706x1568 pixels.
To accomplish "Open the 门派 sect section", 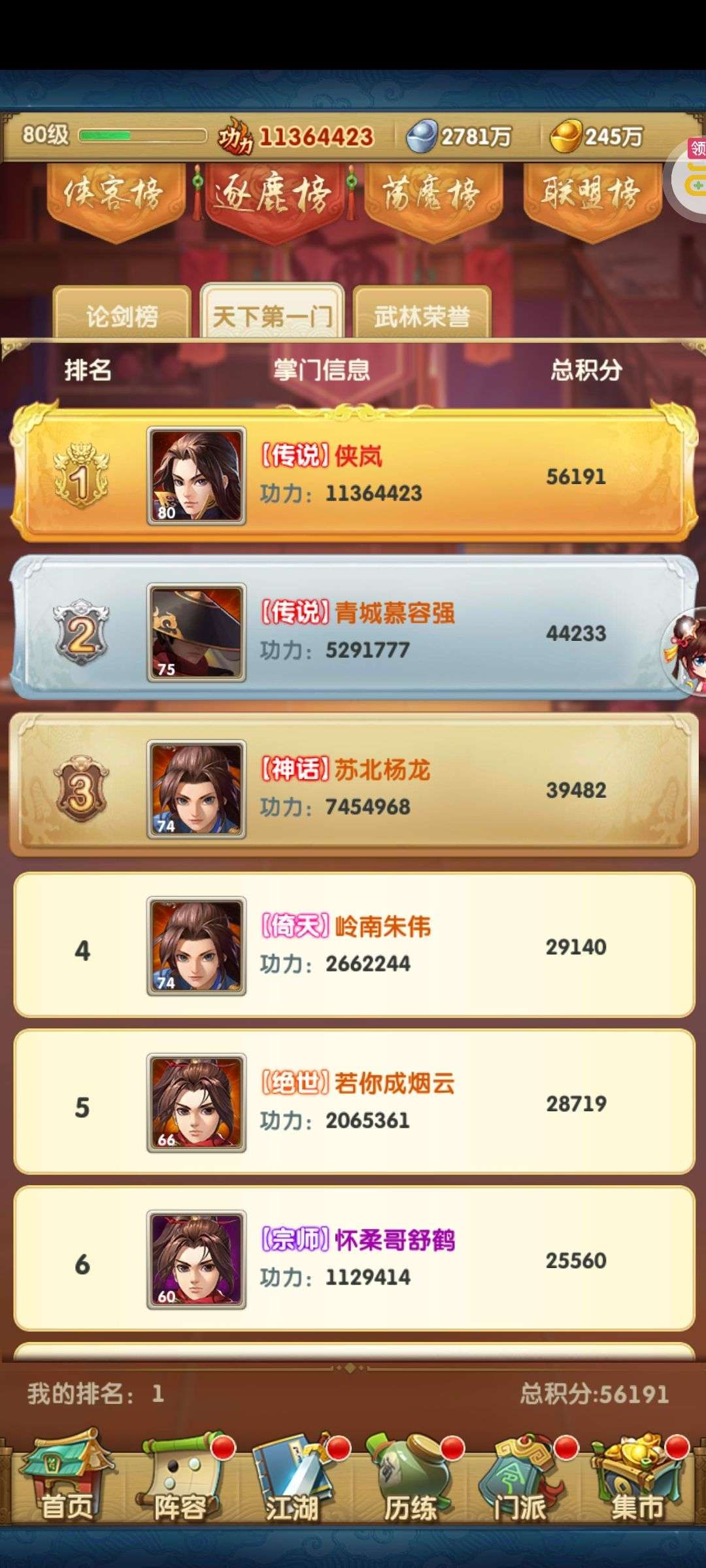I will (x=520, y=1482).
